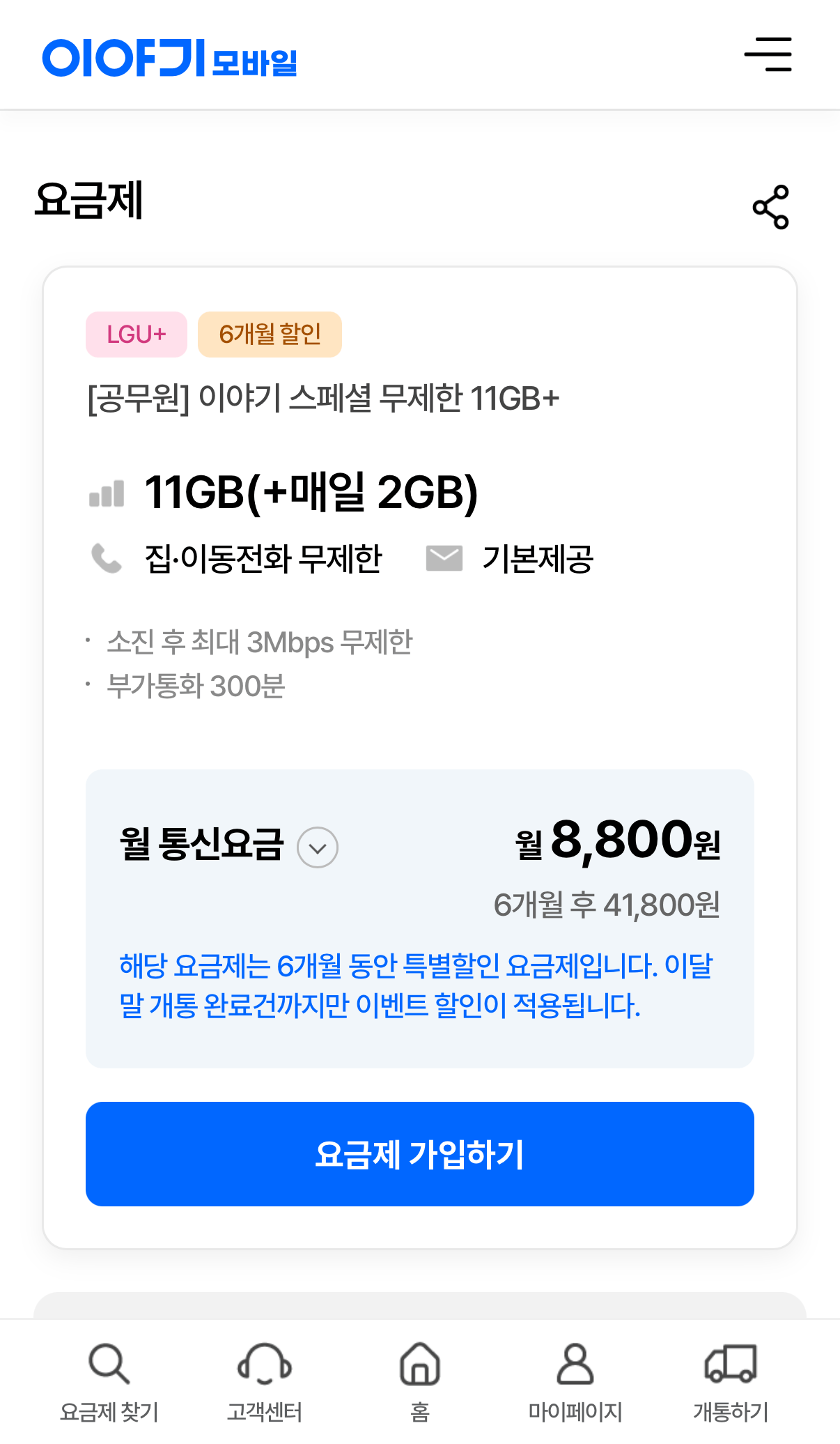Open 마이페이지 via the person icon
Viewport: 840px width, 1444px height.
point(575,1362)
